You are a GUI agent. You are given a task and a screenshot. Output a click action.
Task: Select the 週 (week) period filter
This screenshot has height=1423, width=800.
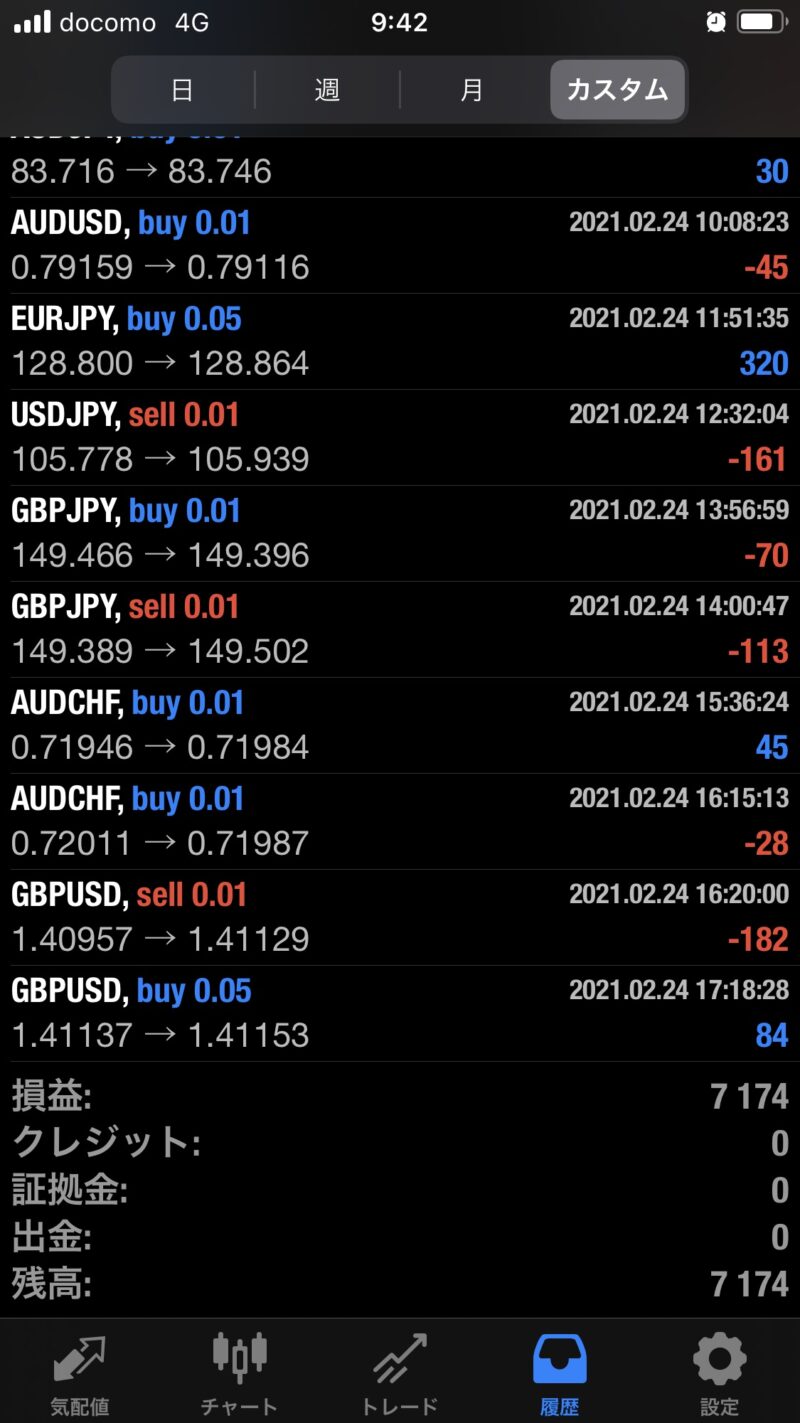327,90
